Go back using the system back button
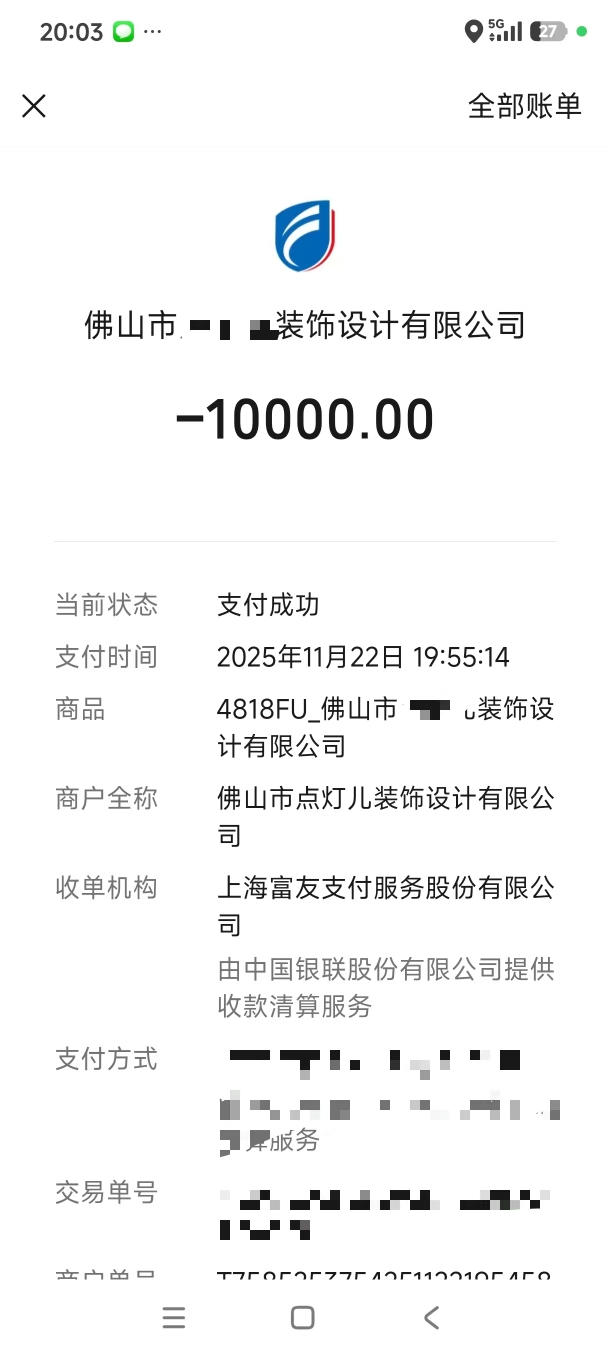610x1356 pixels. pyautogui.click(x=431, y=1318)
